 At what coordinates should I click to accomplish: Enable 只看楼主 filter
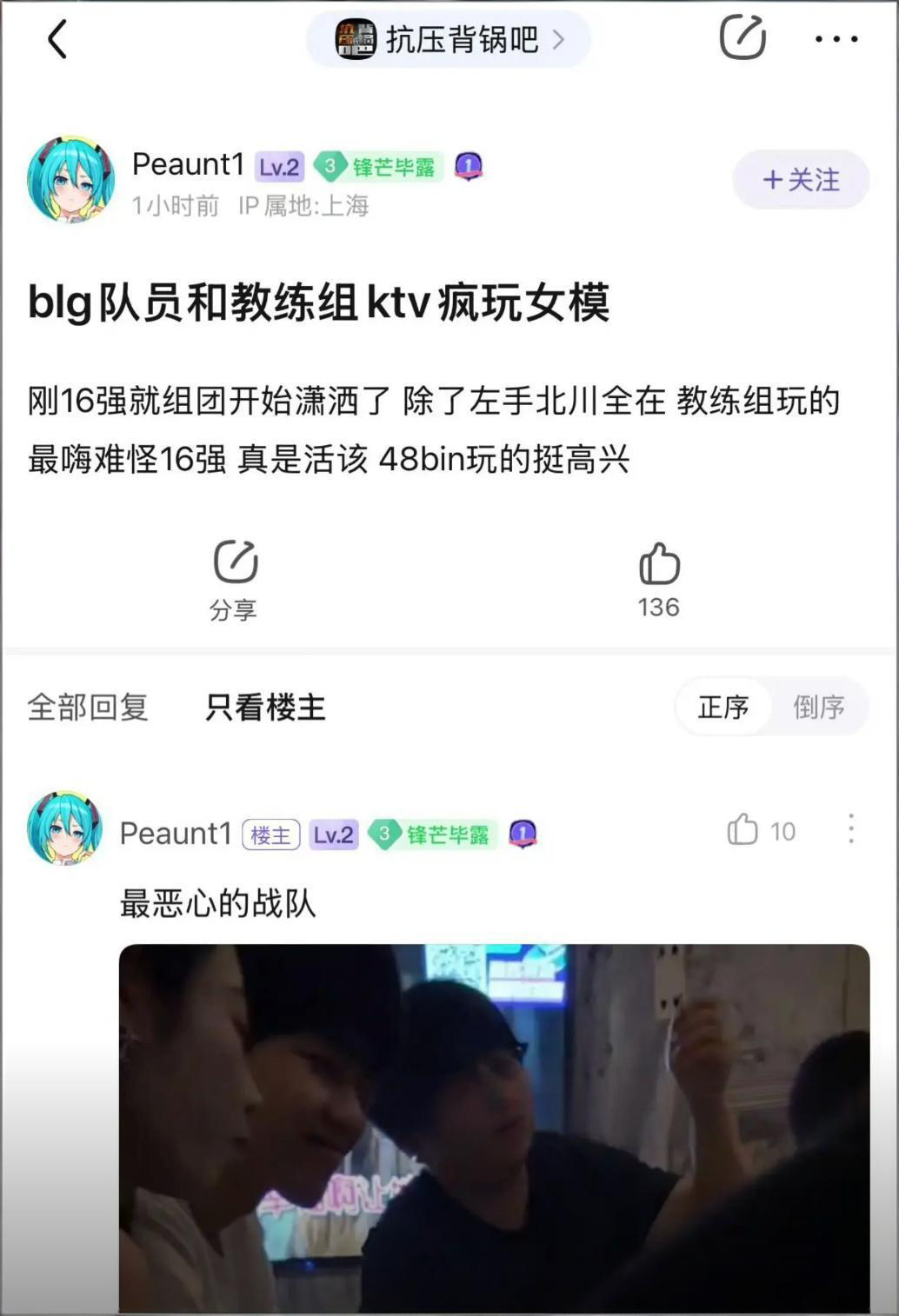[265, 707]
